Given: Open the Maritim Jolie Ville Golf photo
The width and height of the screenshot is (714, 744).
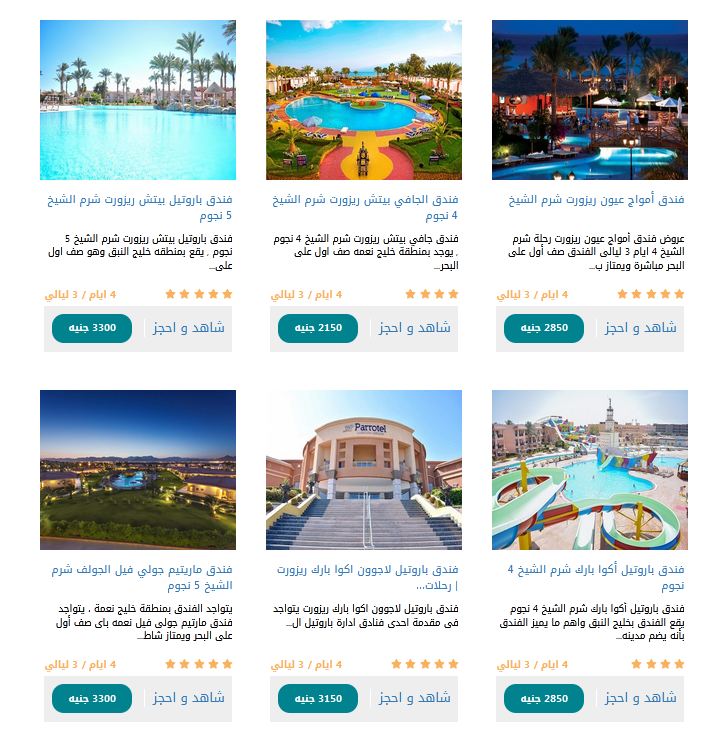Looking at the screenshot, I should point(138,470).
